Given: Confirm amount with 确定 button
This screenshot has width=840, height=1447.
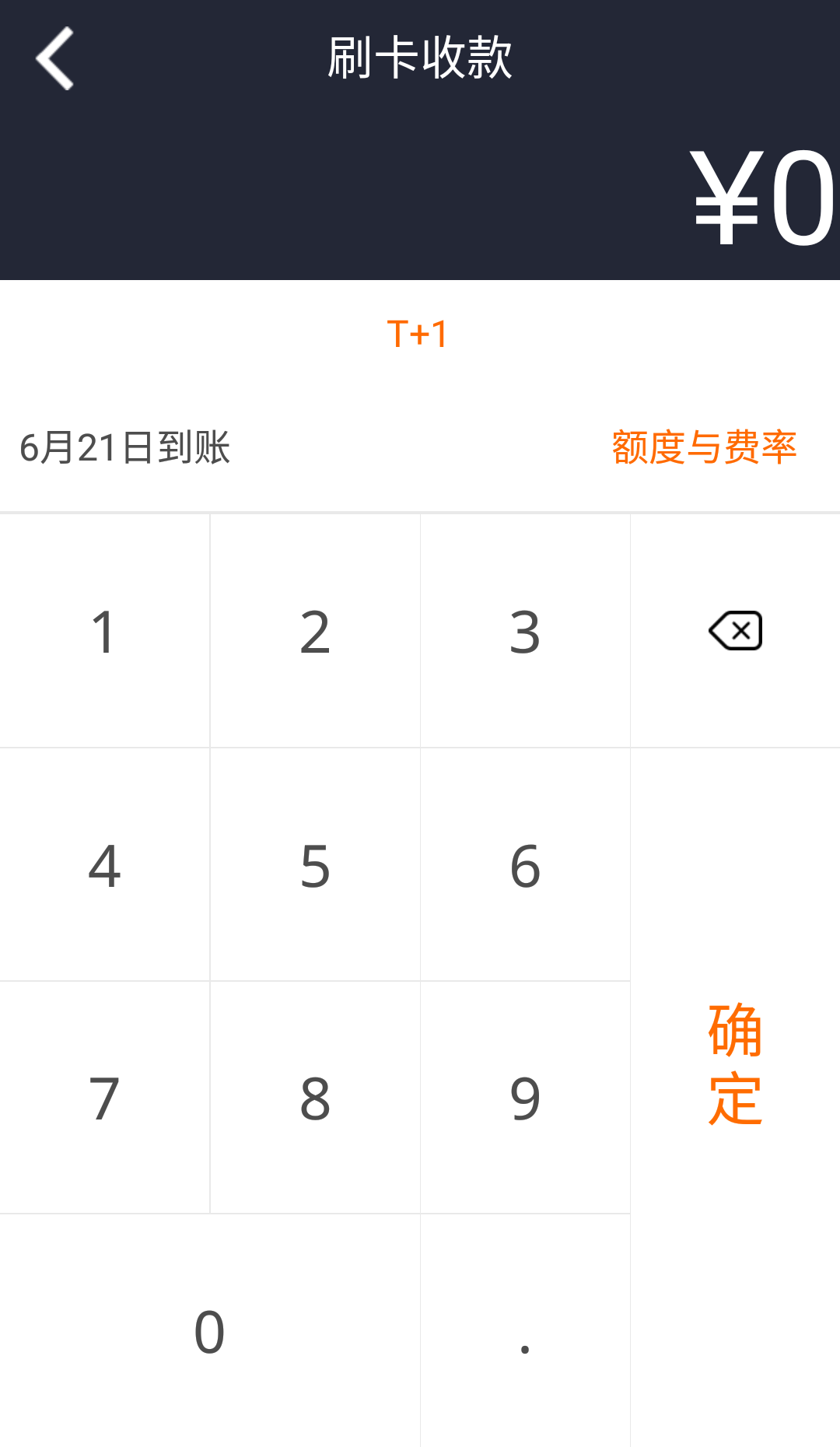Looking at the screenshot, I should (735, 1063).
